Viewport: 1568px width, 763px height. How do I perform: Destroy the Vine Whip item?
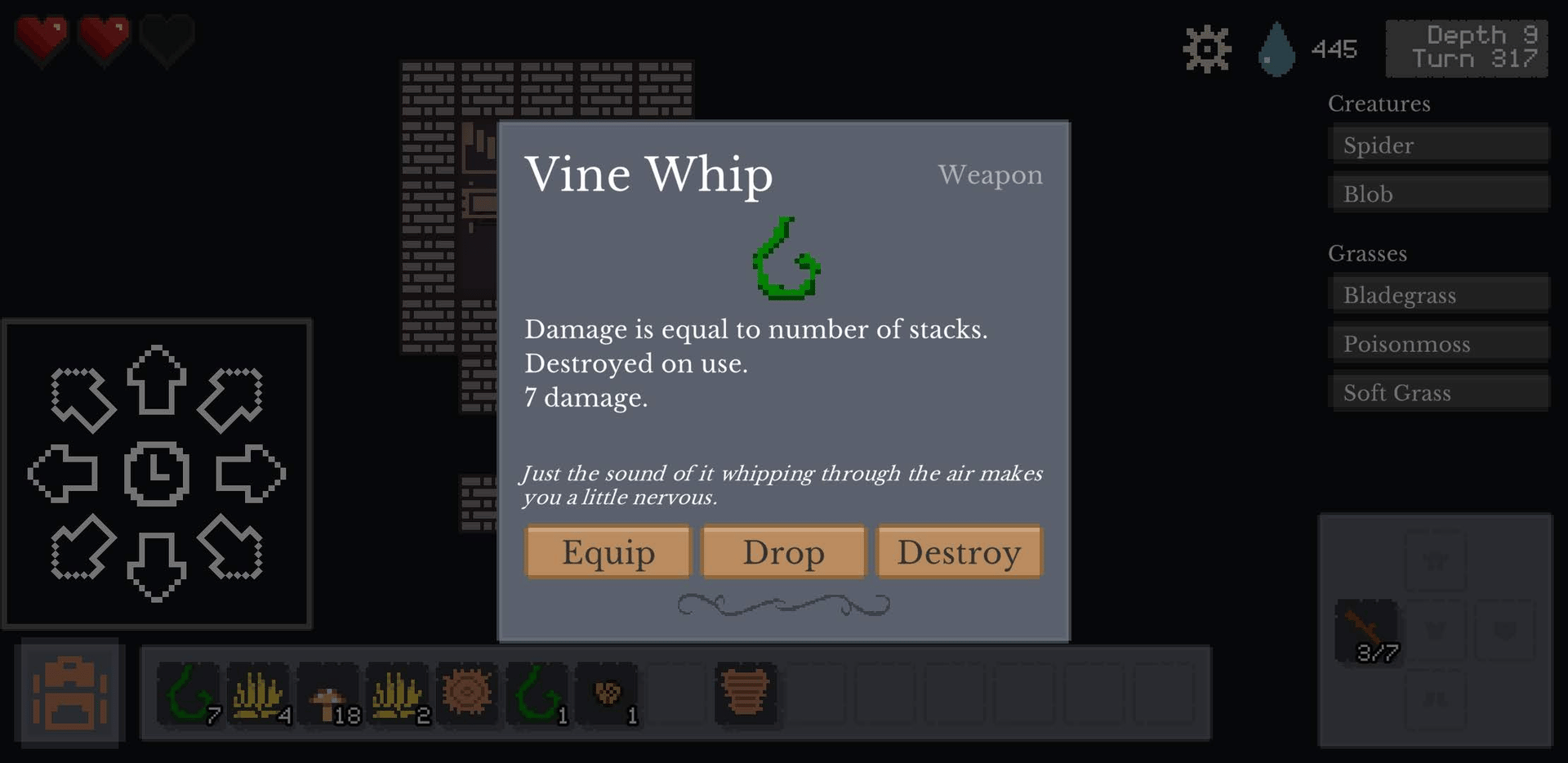coord(959,552)
